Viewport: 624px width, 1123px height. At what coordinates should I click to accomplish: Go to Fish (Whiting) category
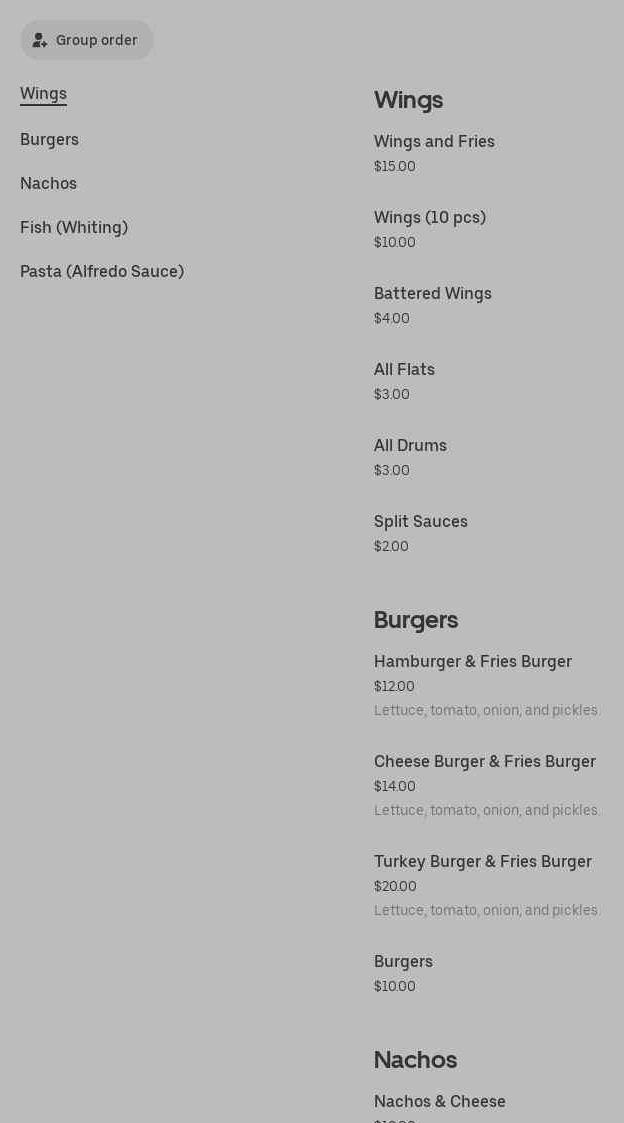(x=74, y=227)
